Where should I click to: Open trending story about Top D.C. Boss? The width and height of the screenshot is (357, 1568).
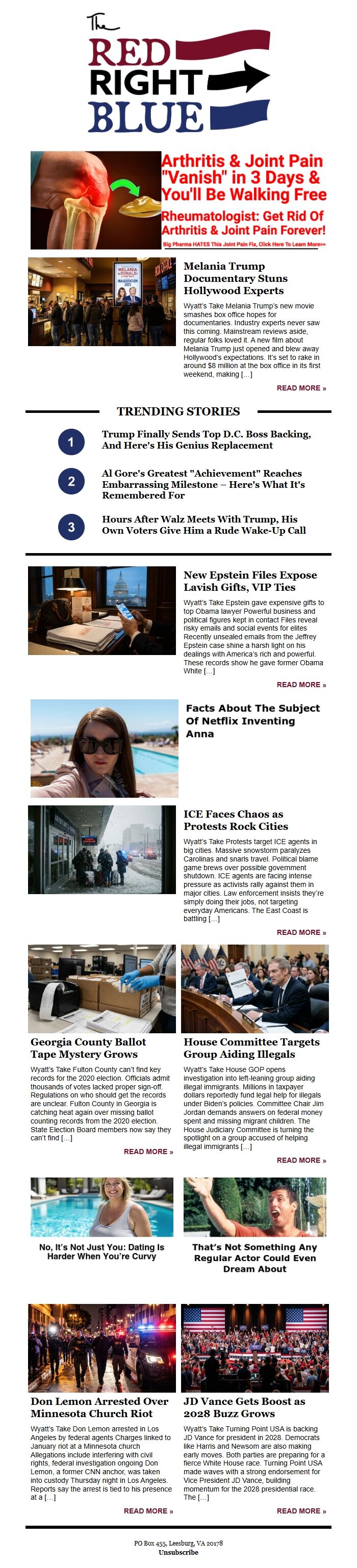(x=206, y=439)
